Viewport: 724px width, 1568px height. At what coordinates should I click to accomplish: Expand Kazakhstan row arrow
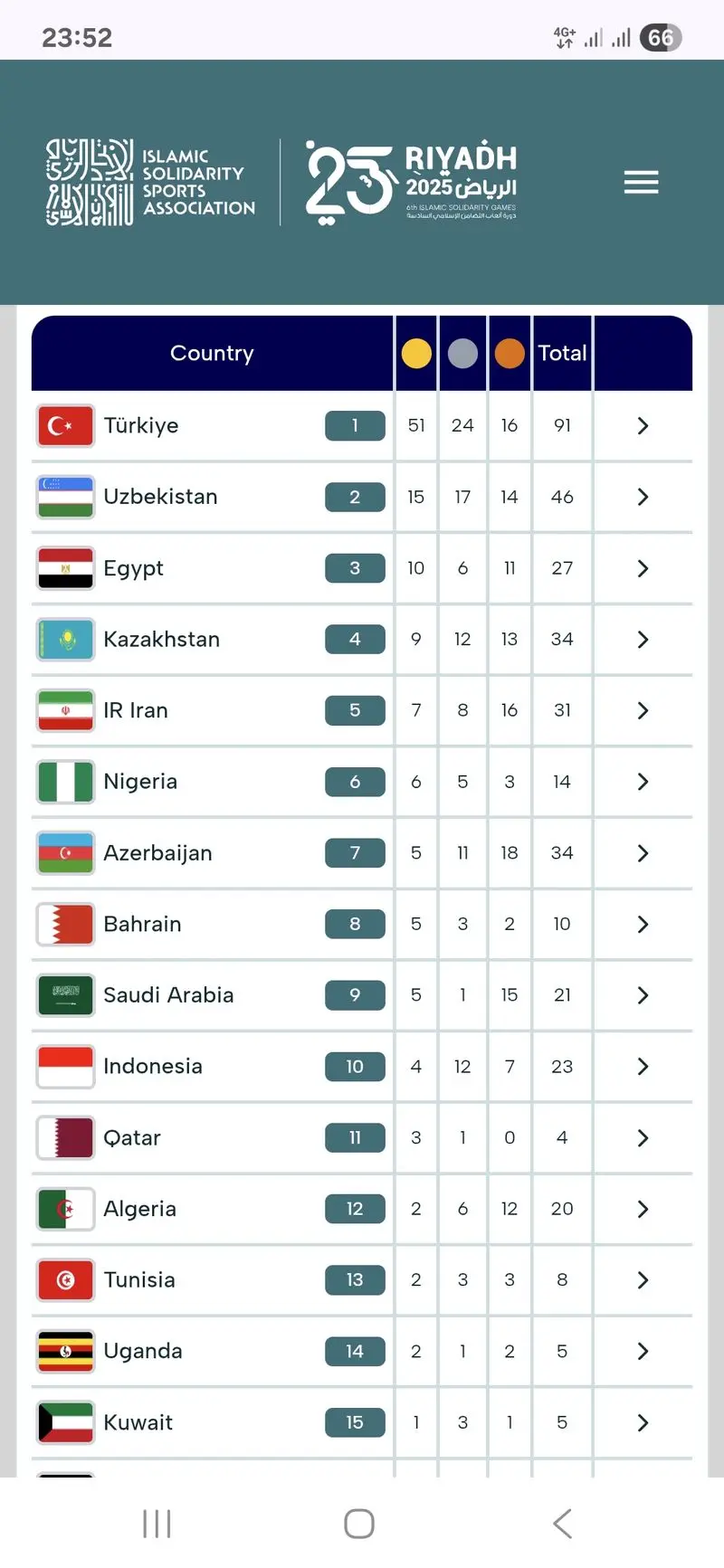click(643, 639)
